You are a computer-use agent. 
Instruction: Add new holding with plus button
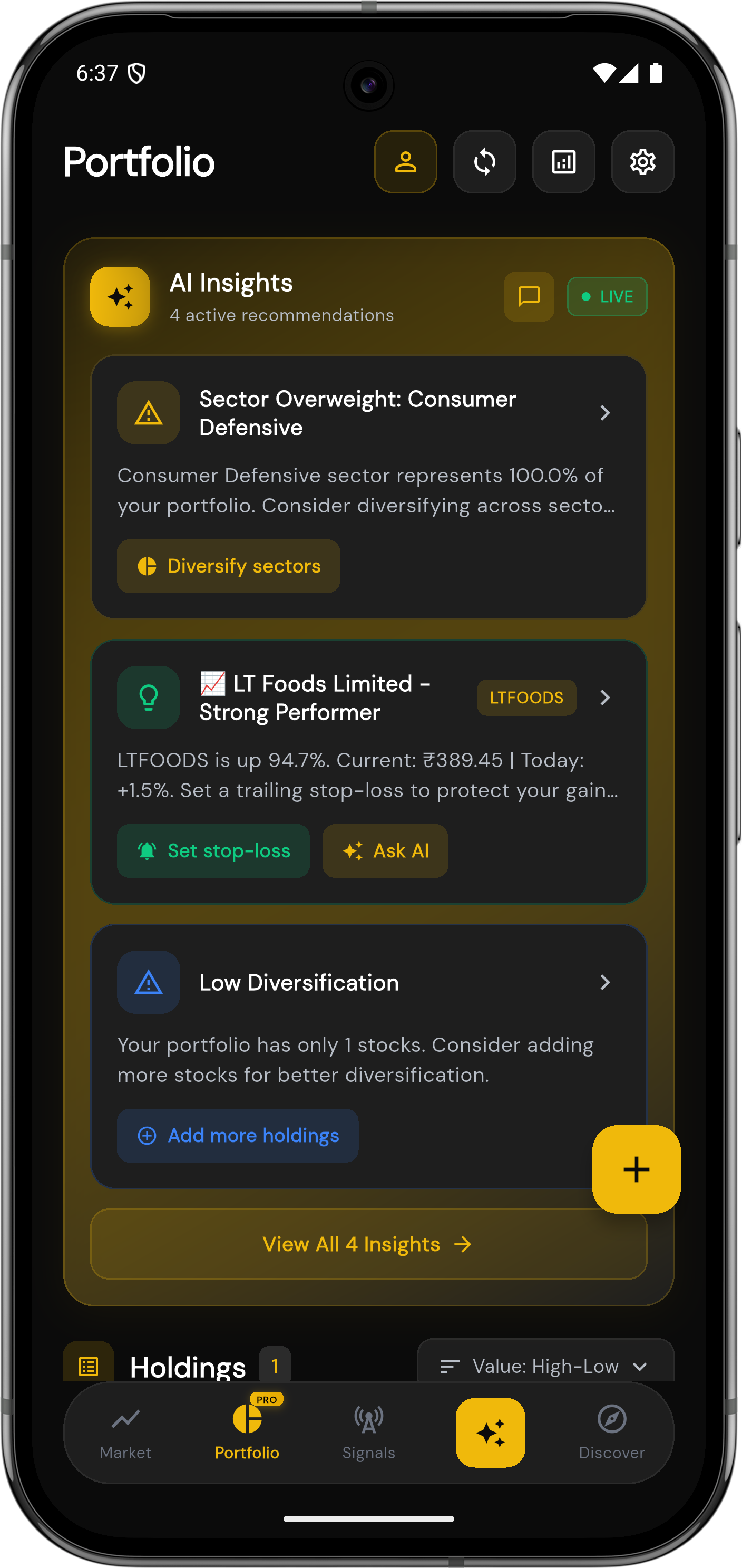[x=636, y=1169]
